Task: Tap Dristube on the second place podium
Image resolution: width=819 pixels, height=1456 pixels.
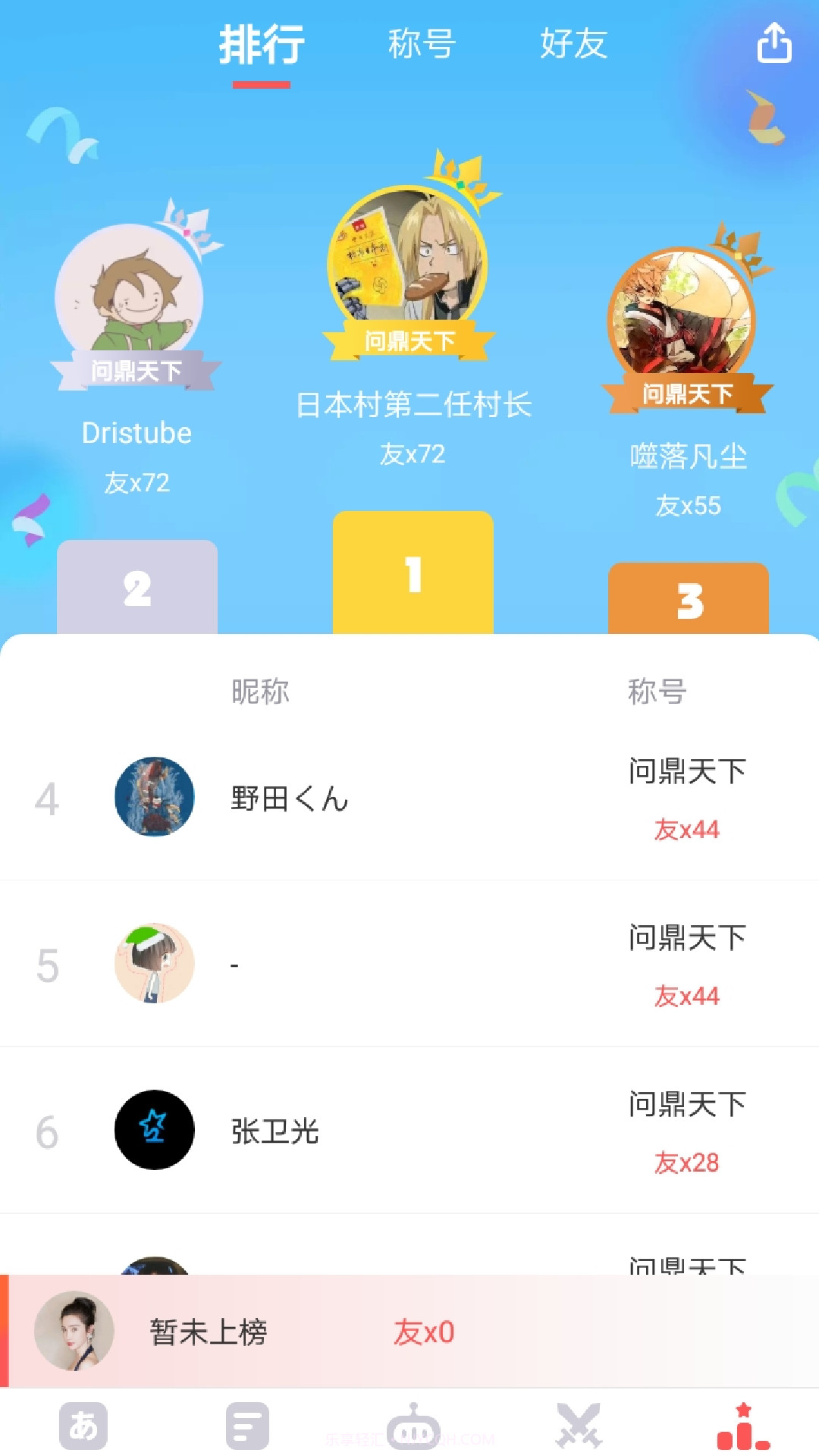Action: (x=136, y=432)
